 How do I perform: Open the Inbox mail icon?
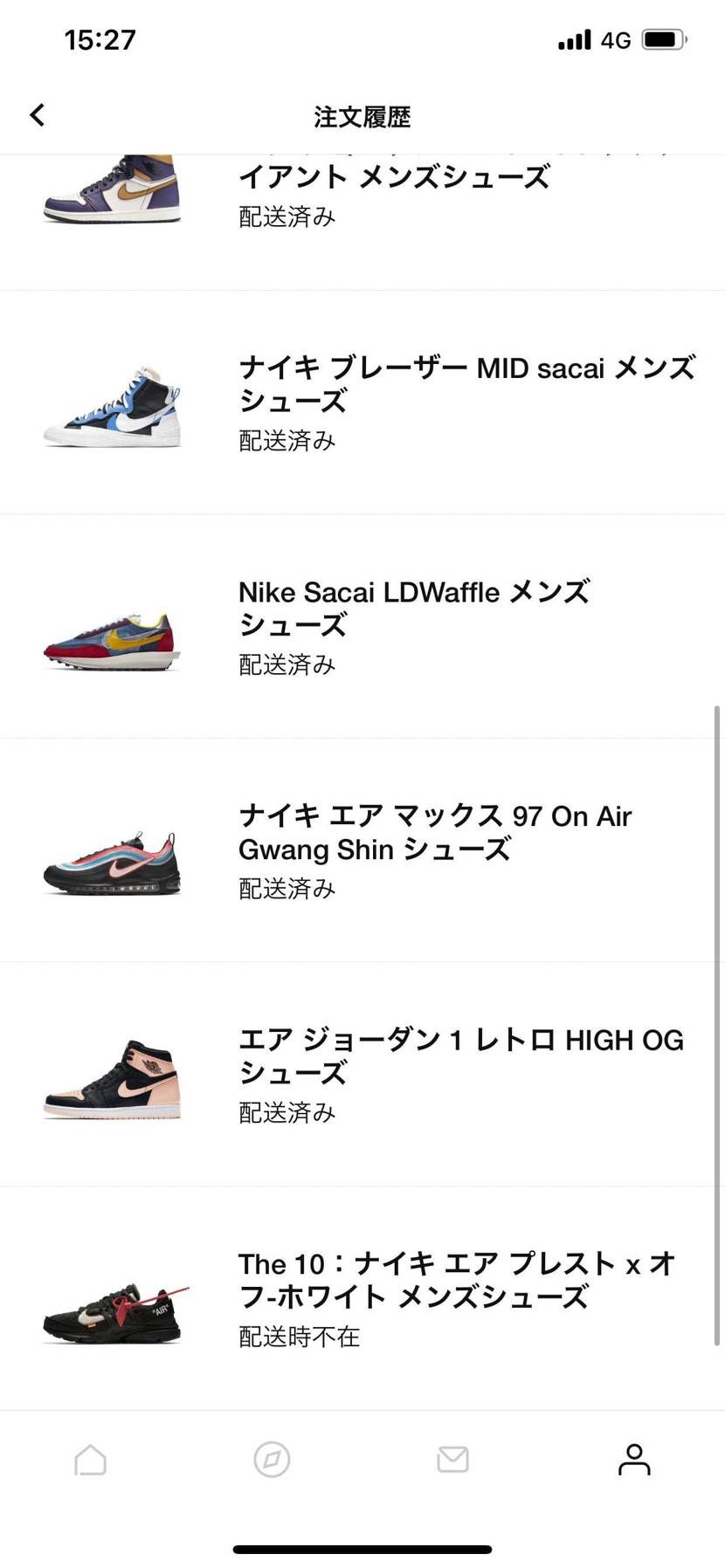click(452, 1459)
